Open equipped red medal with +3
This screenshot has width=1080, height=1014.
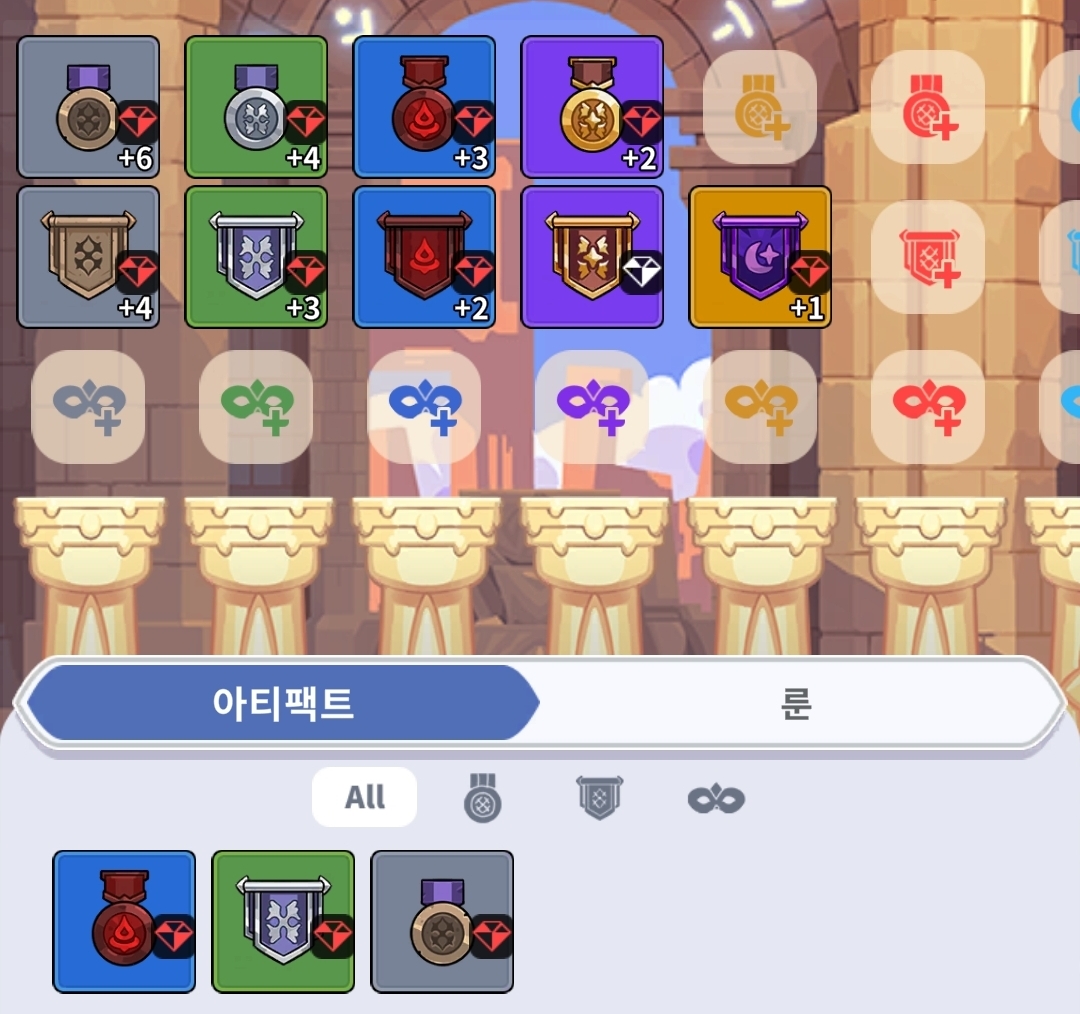[x=425, y=107]
